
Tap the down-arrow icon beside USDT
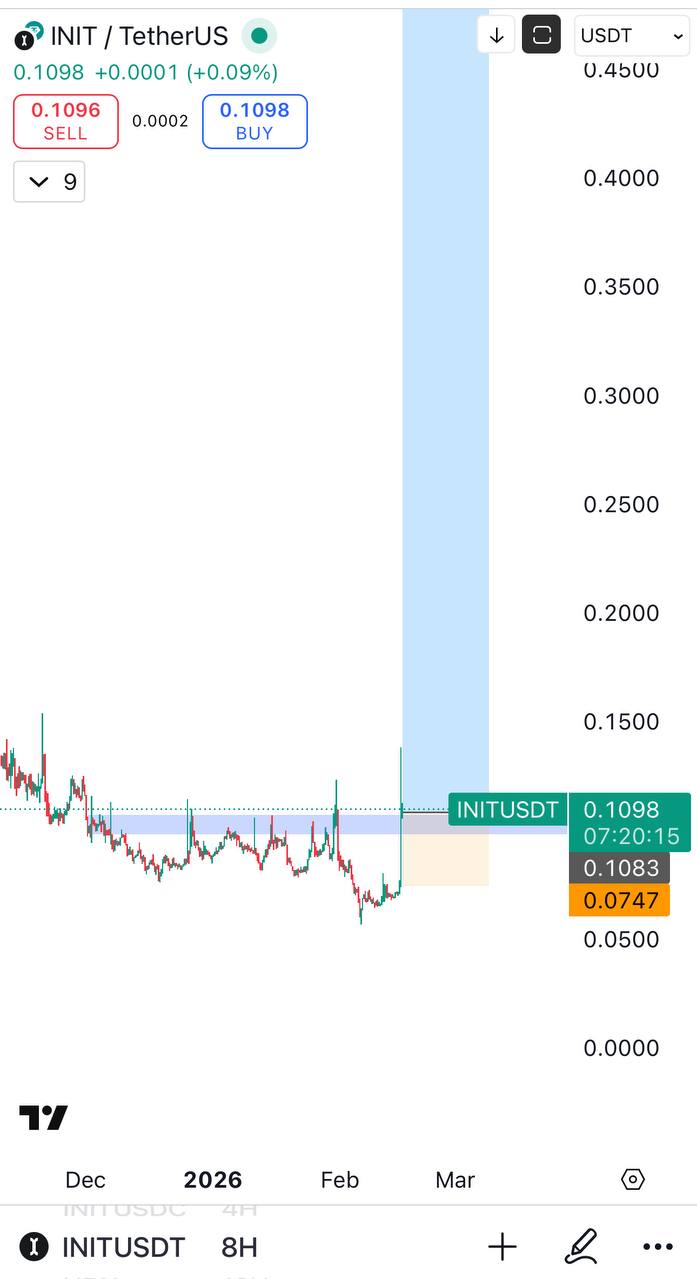pos(496,36)
